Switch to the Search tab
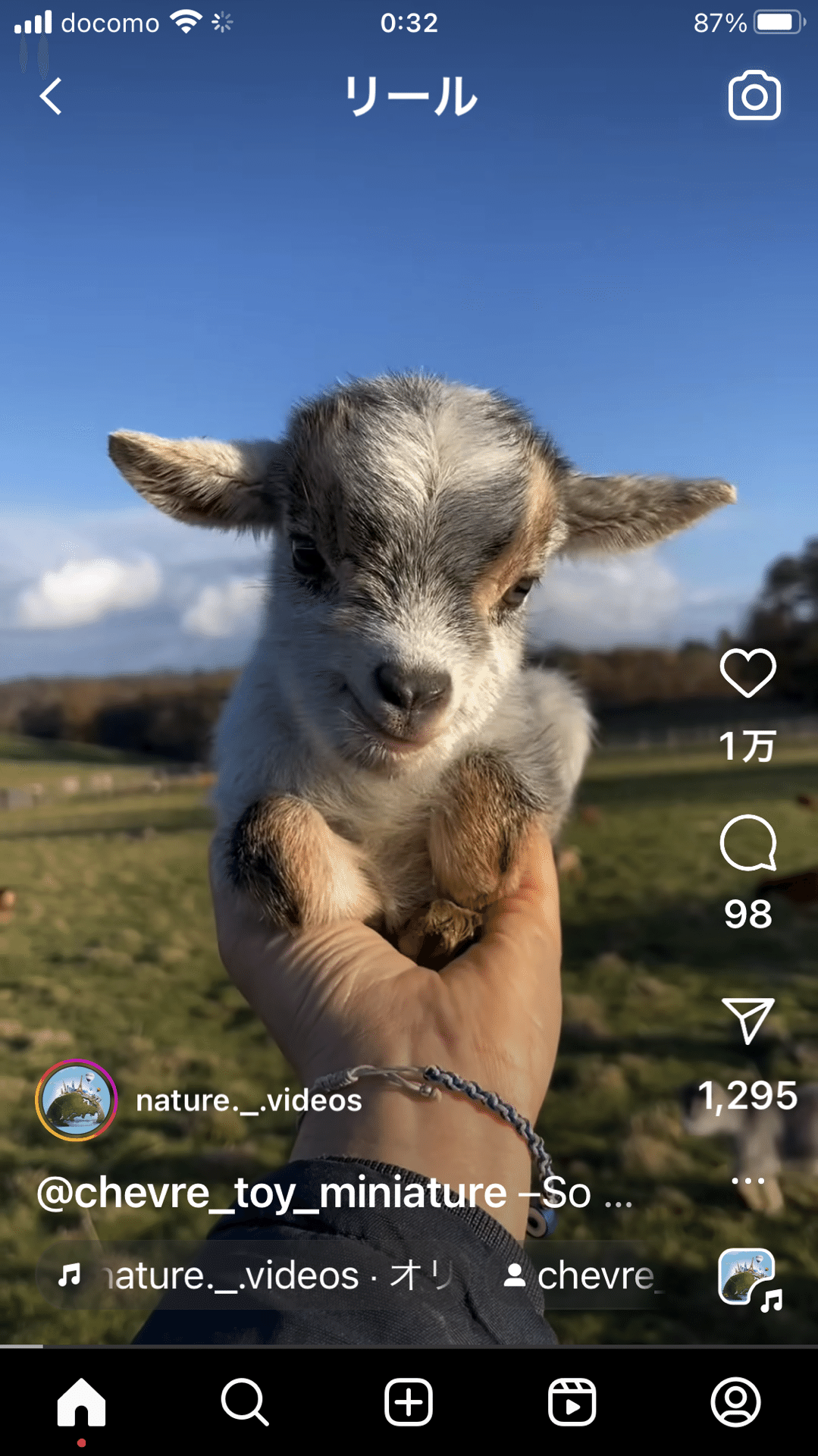The image size is (818, 1456). pos(245,1403)
